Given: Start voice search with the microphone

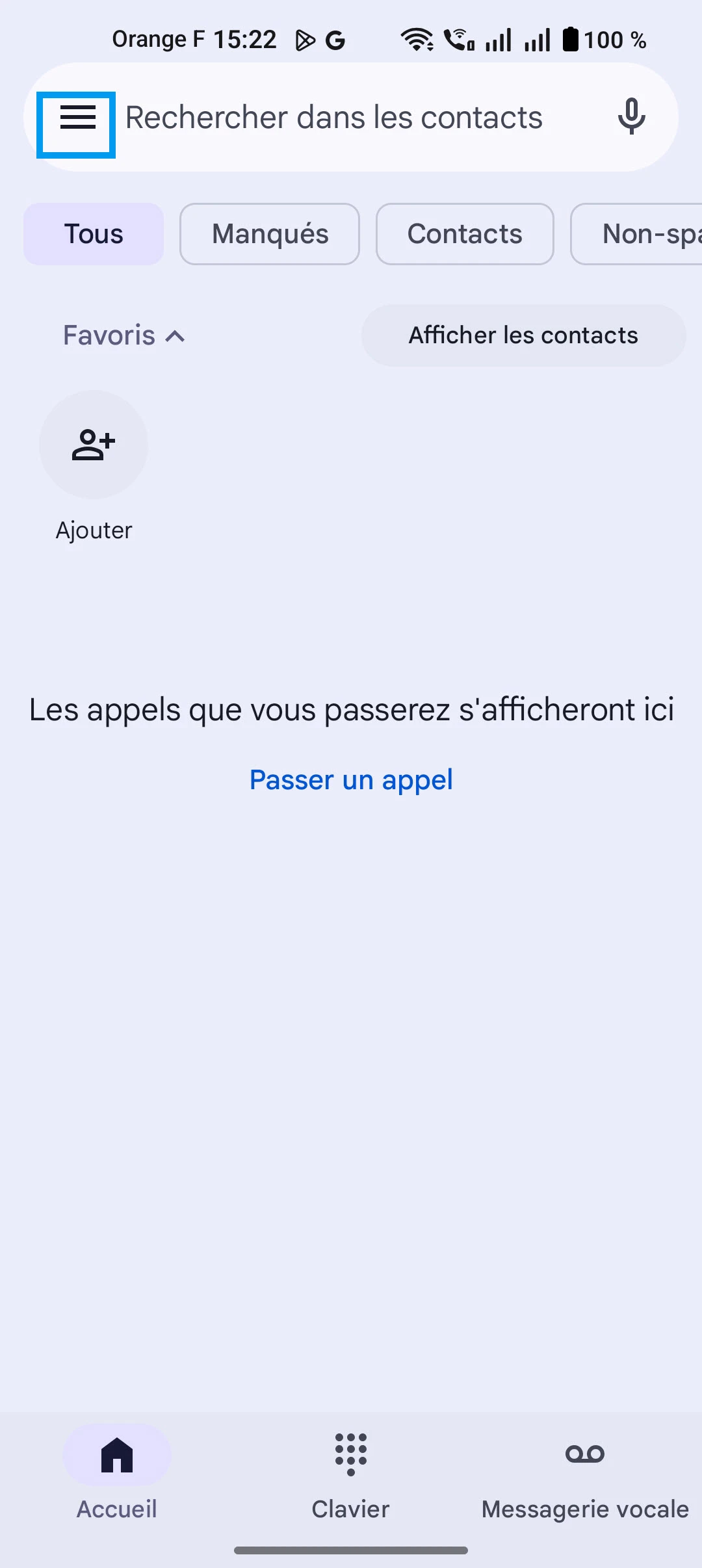Looking at the screenshot, I should [x=631, y=117].
